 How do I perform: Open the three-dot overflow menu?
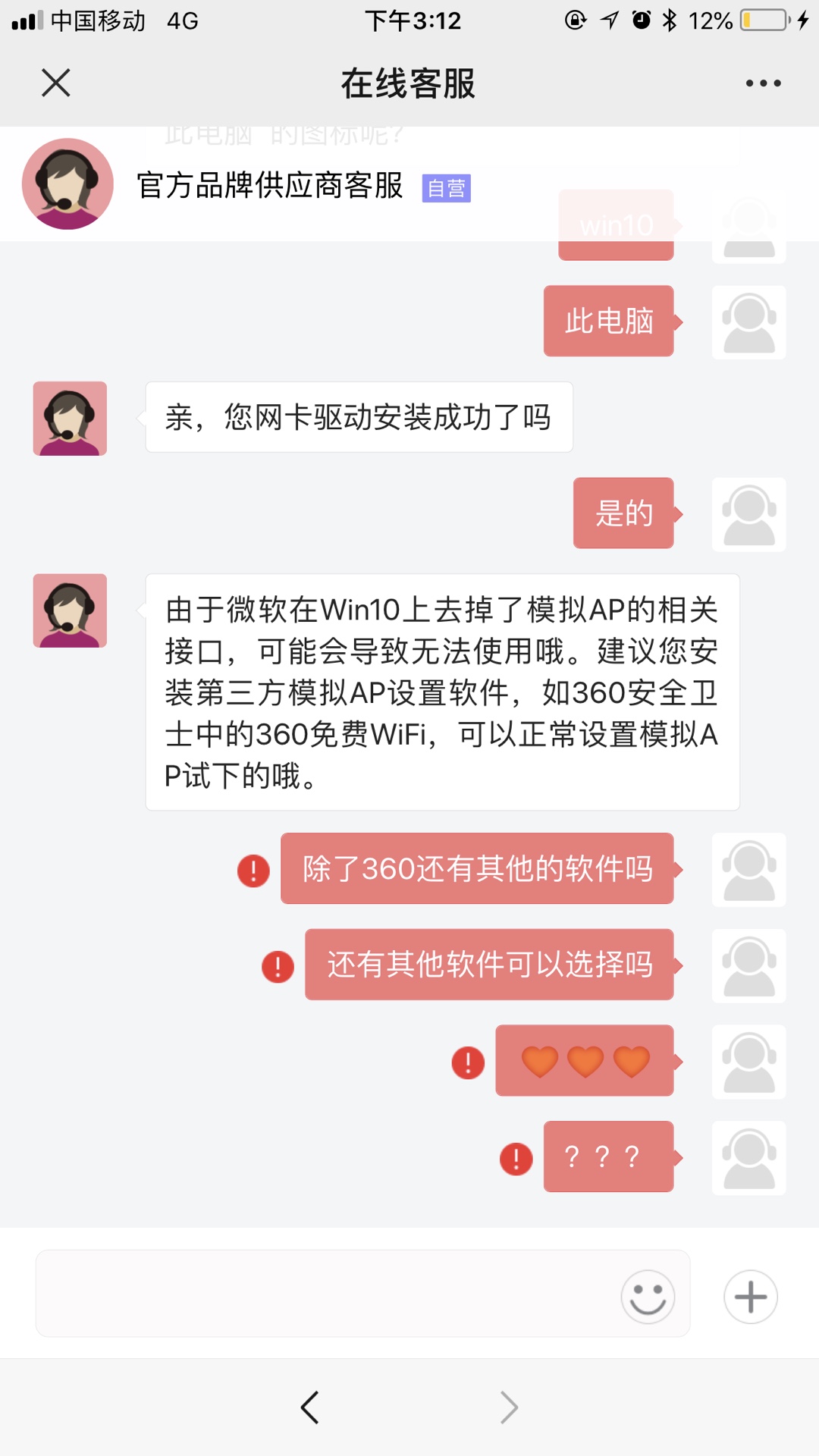tap(763, 83)
